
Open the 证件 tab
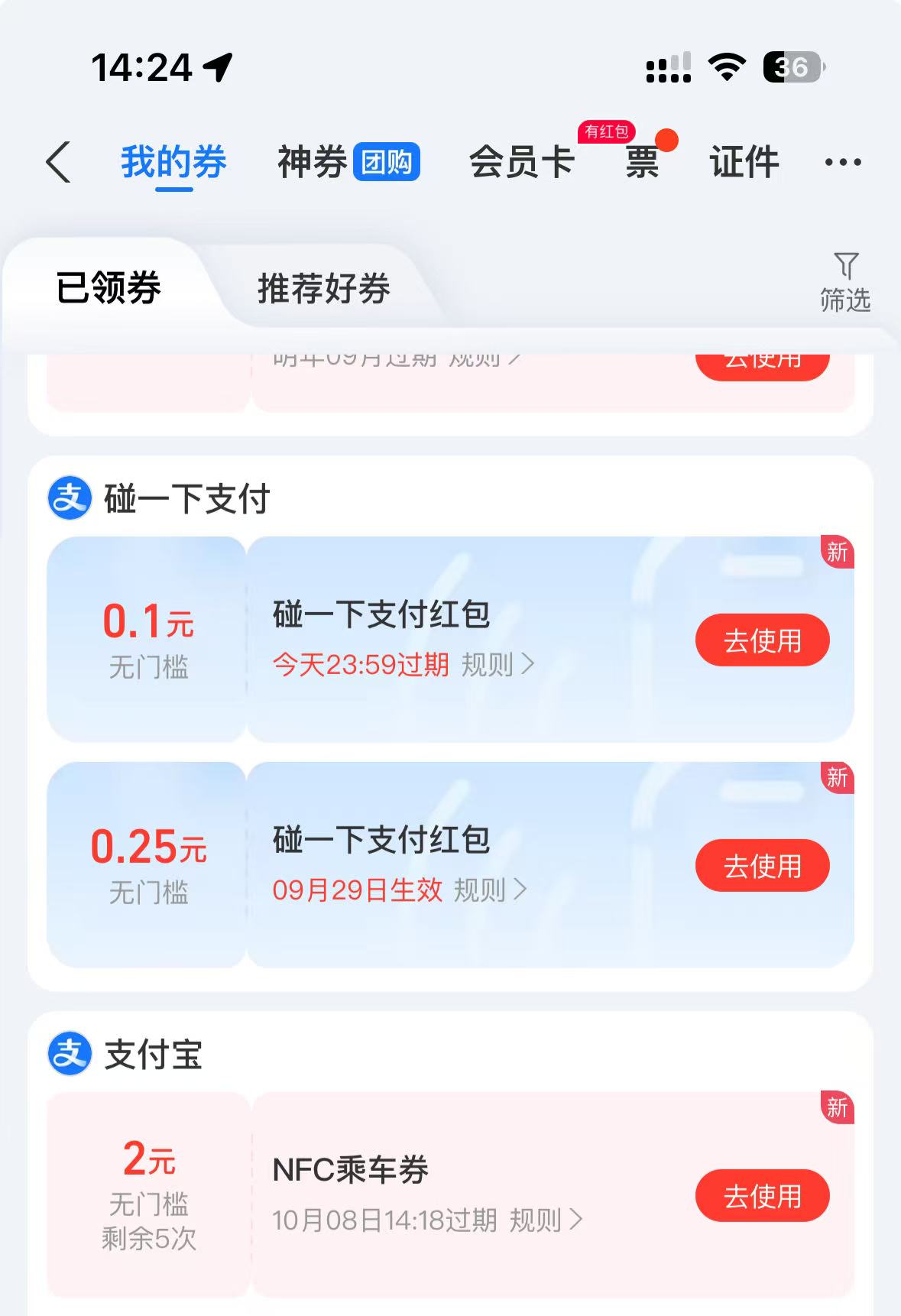744,162
